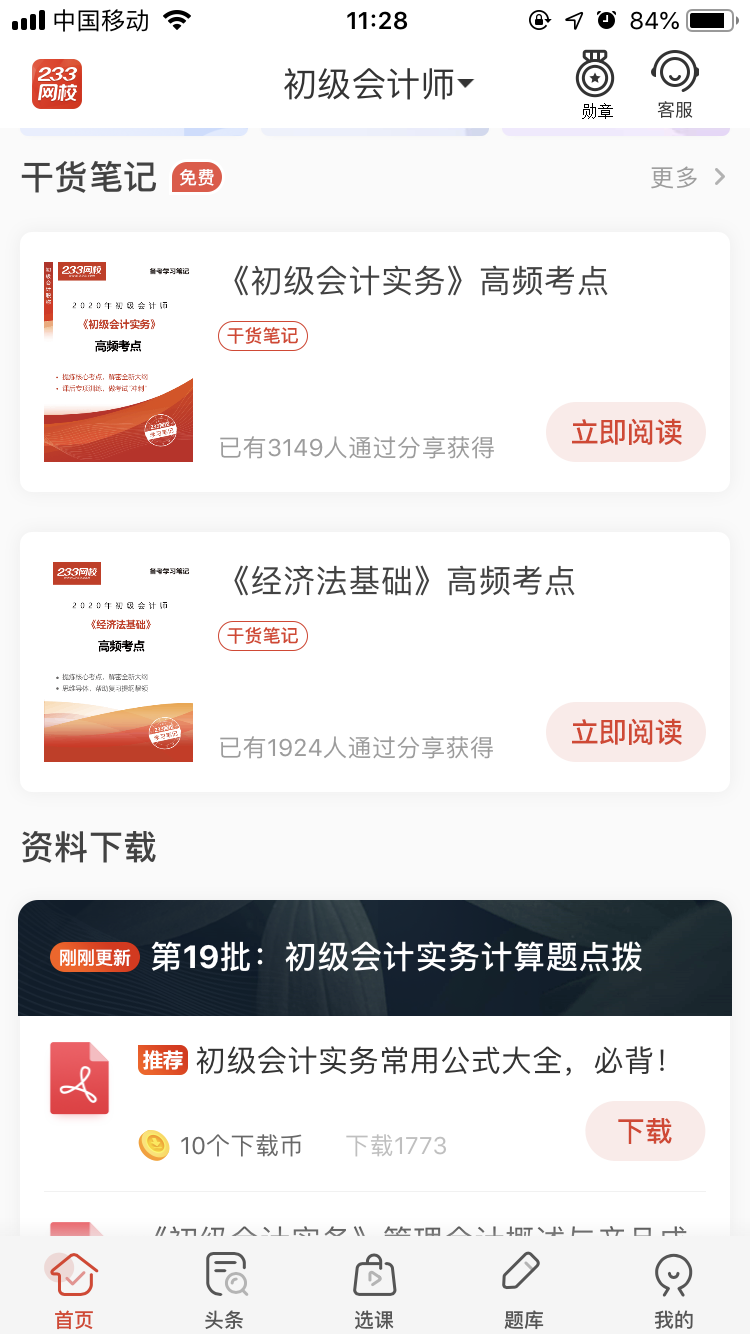
Task: Switch to the 题库 tab
Action: [x=523, y=1290]
